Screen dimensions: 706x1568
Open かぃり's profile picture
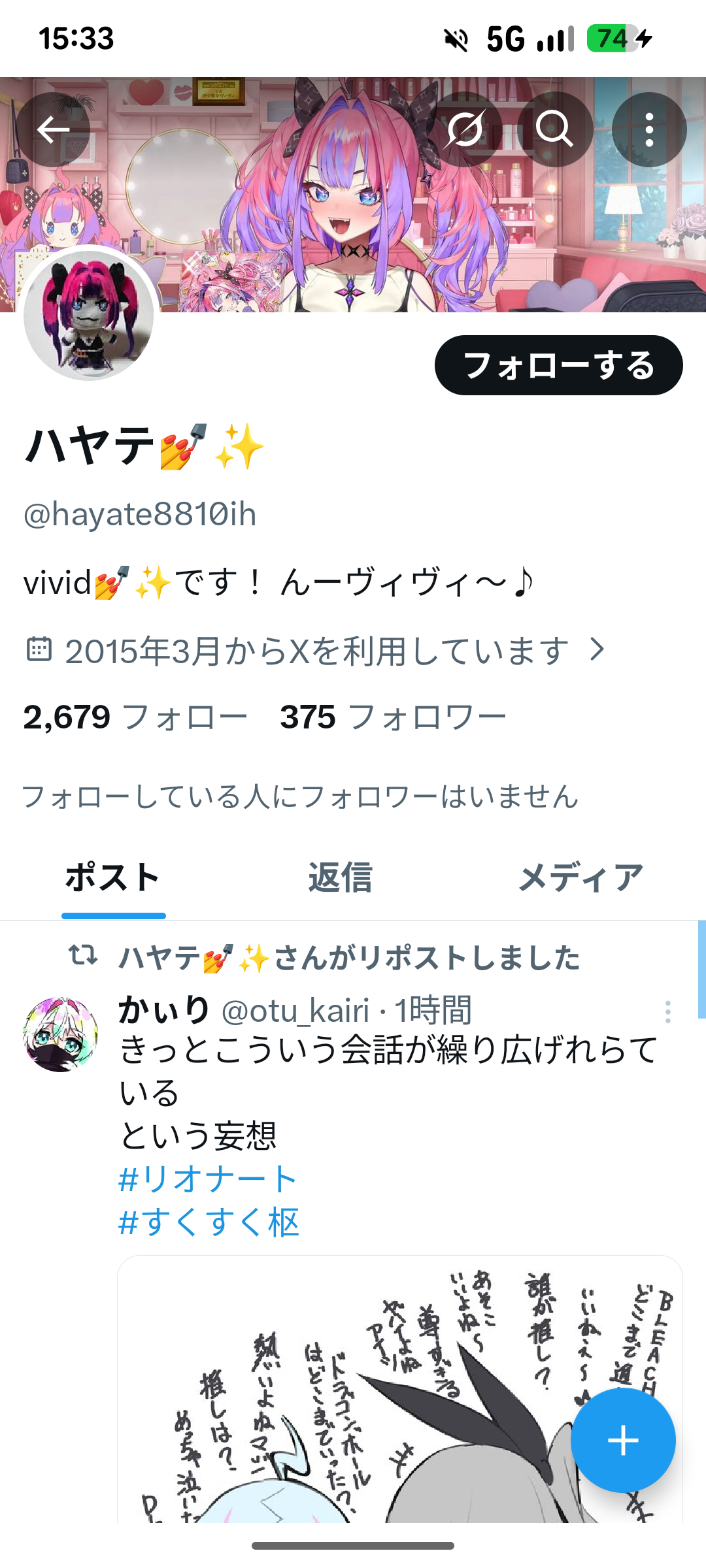pos(60,1034)
